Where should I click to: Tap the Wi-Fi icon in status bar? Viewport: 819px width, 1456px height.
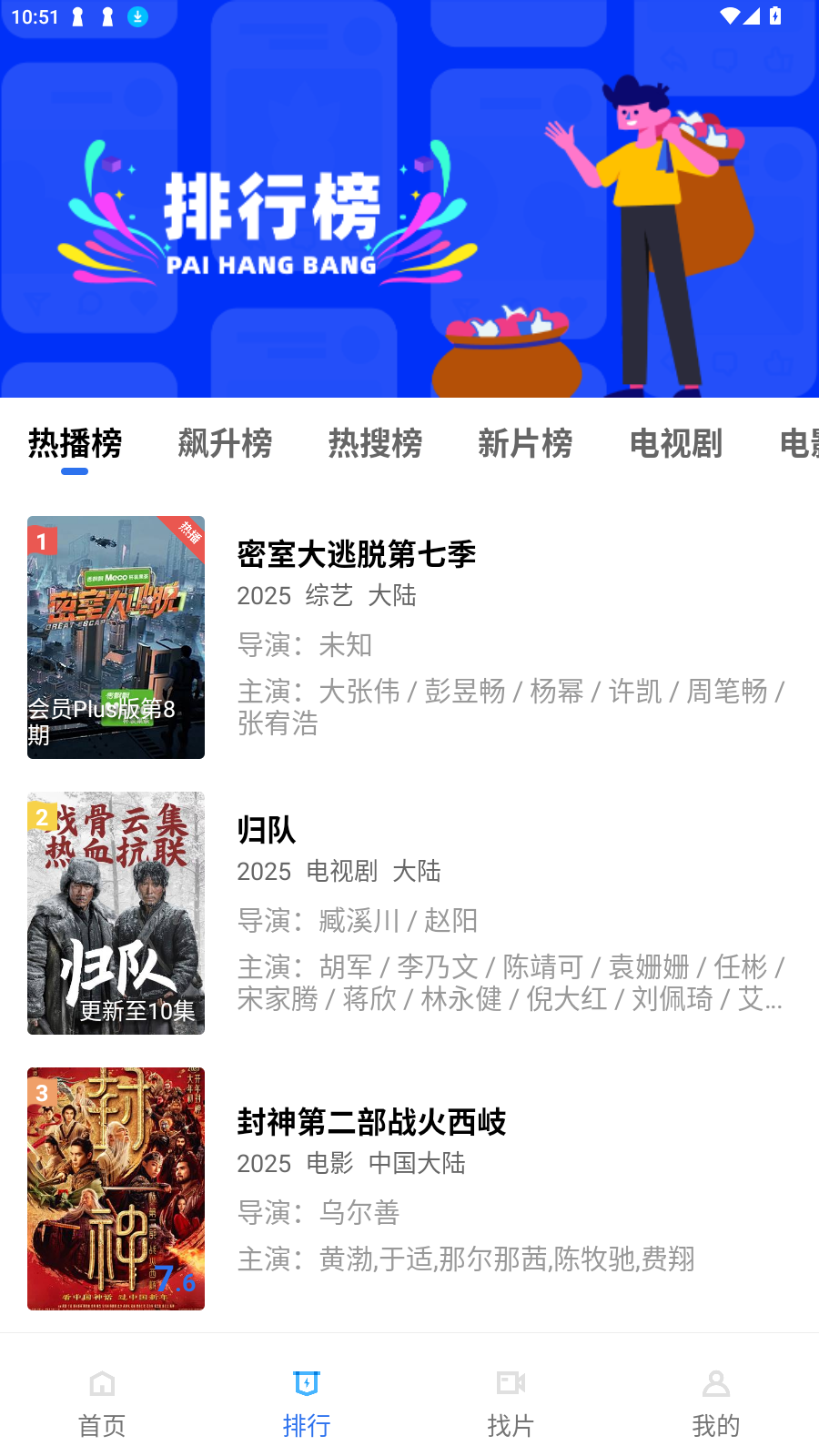coord(728,15)
